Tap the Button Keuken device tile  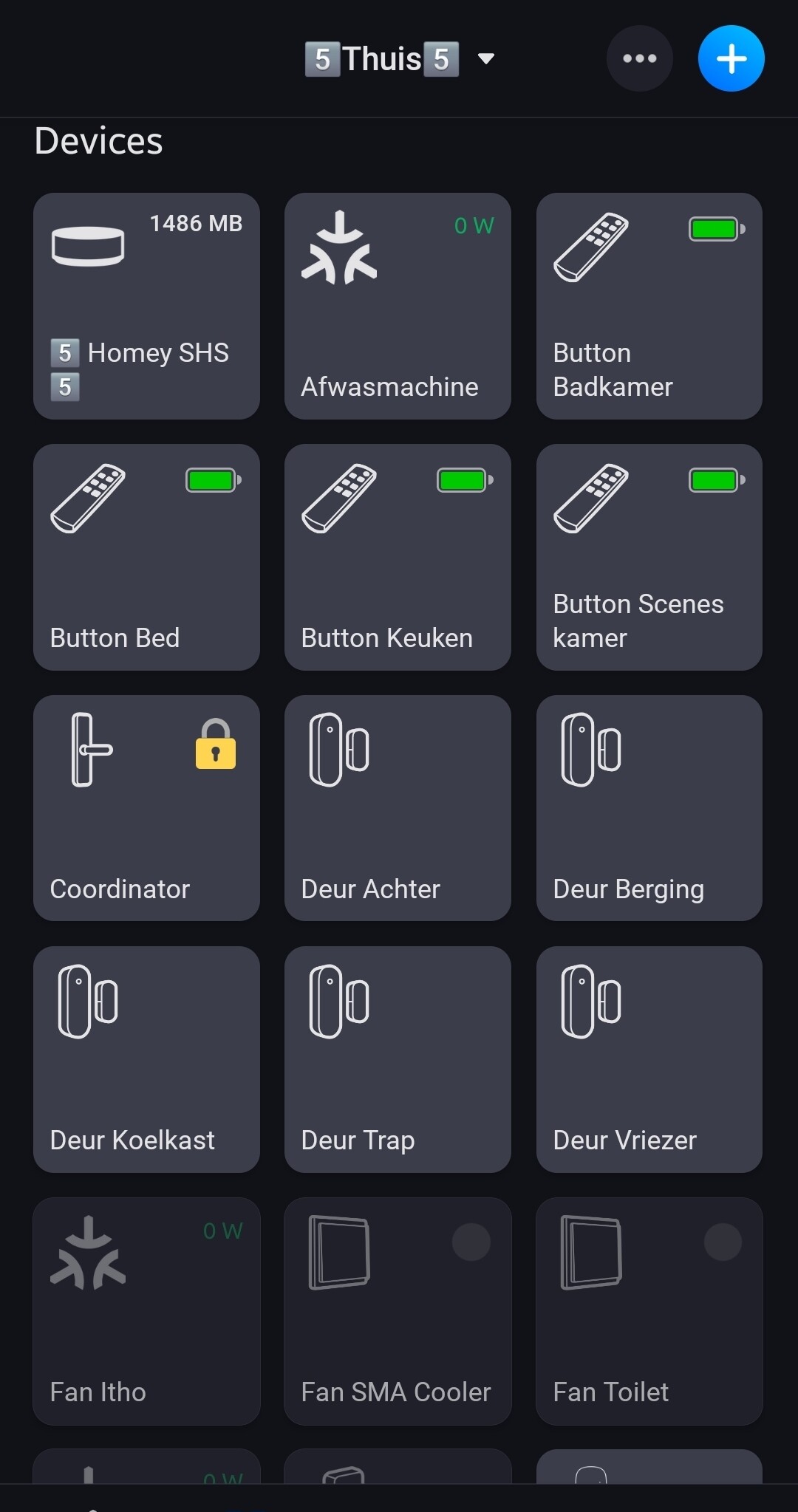pos(398,558)
